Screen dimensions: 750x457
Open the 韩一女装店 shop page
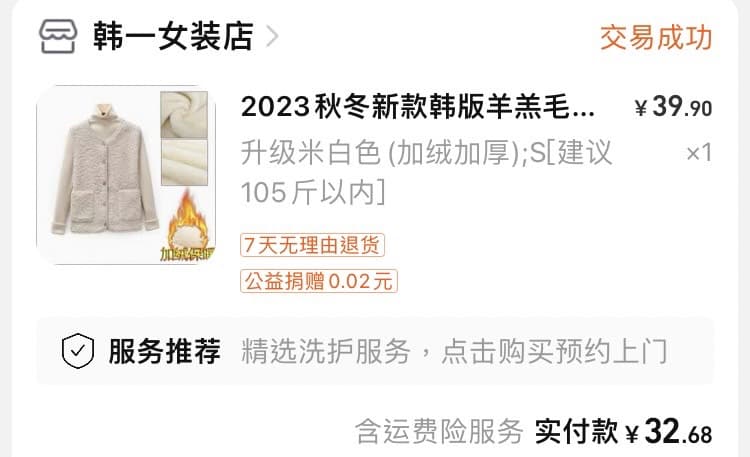click(172, 37)
